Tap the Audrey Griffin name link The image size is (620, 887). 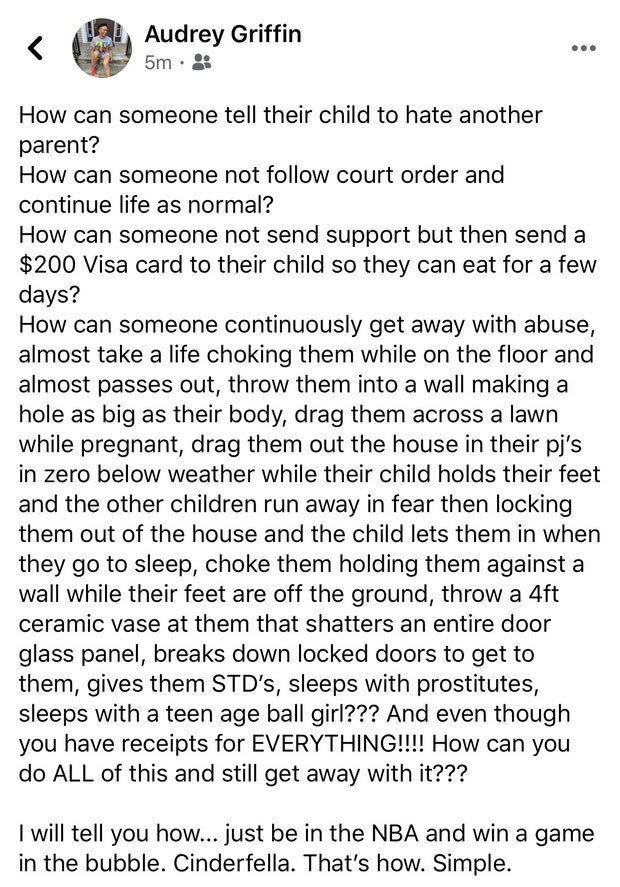(222, 35)
